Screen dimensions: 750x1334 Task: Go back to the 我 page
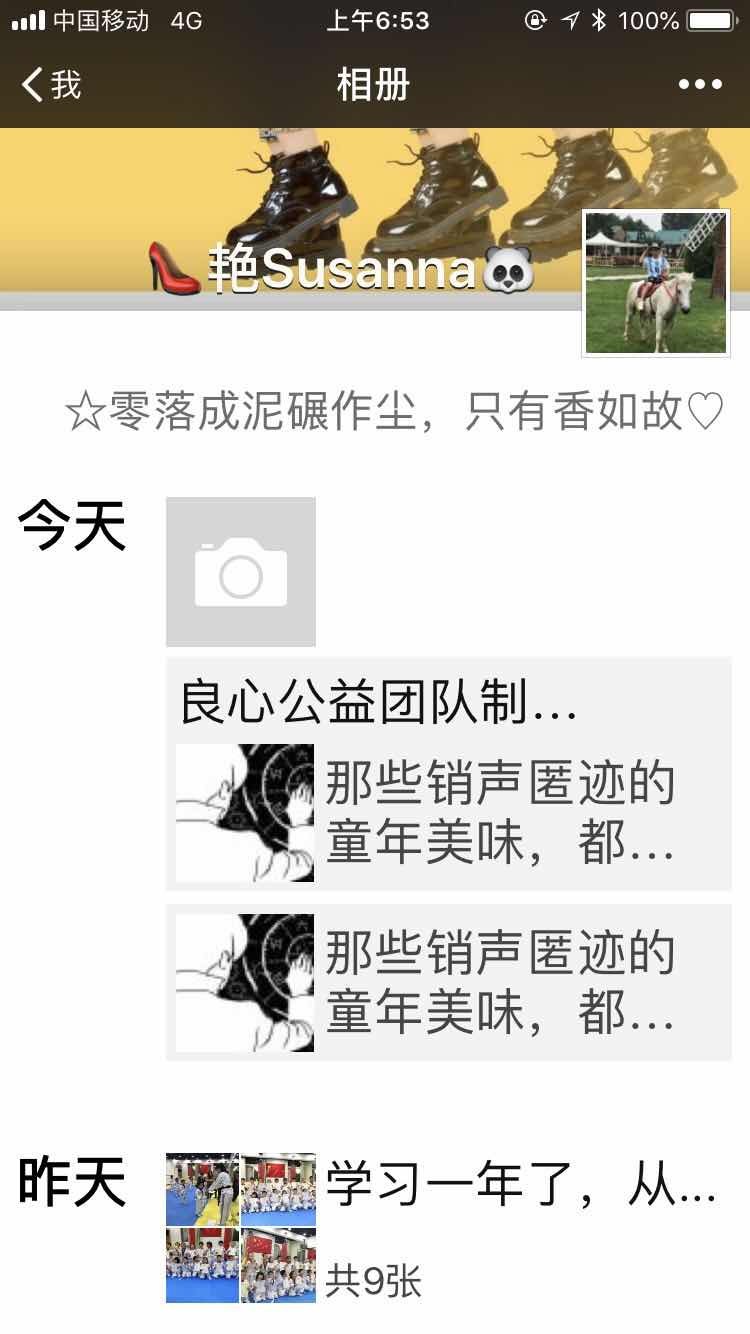coord(52,85)
